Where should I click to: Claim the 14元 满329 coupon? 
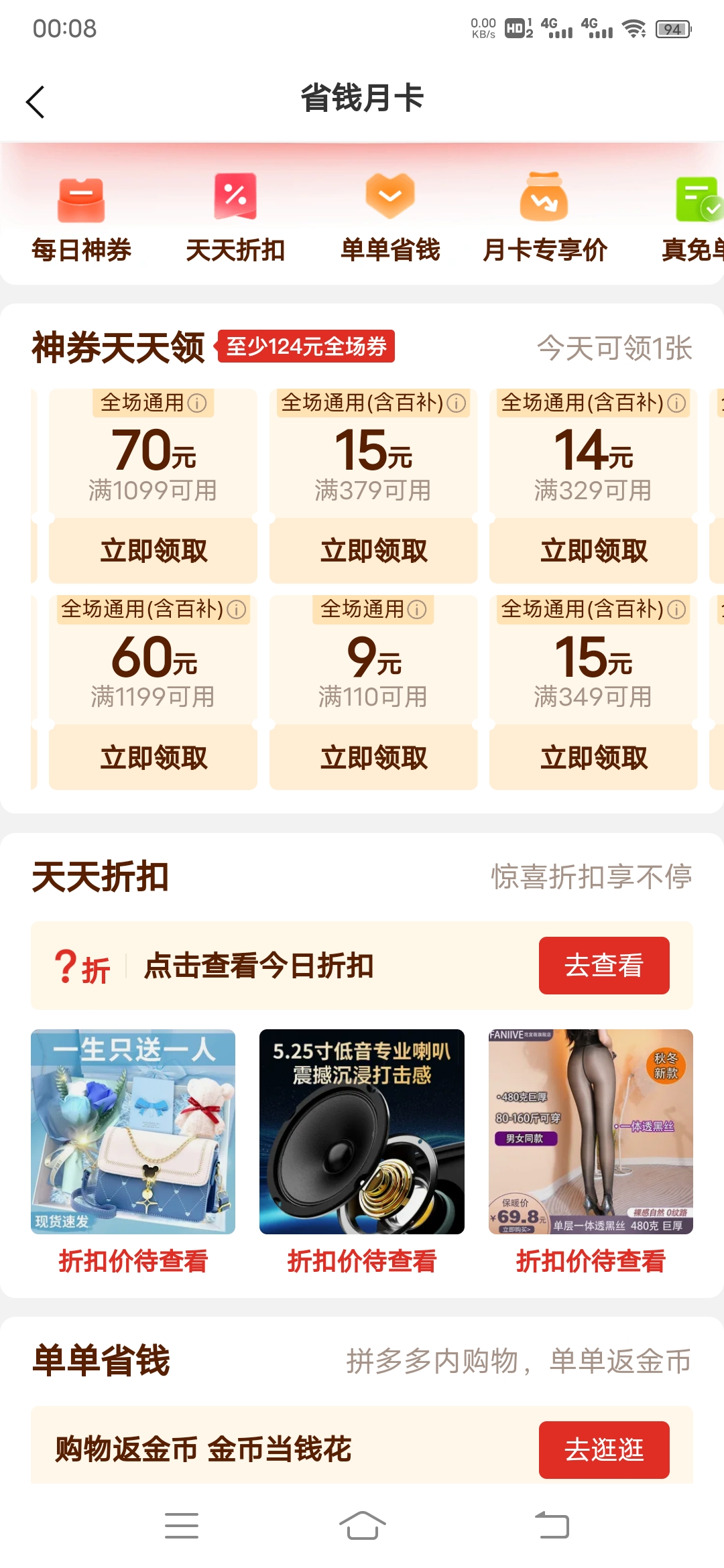[593, 551]
